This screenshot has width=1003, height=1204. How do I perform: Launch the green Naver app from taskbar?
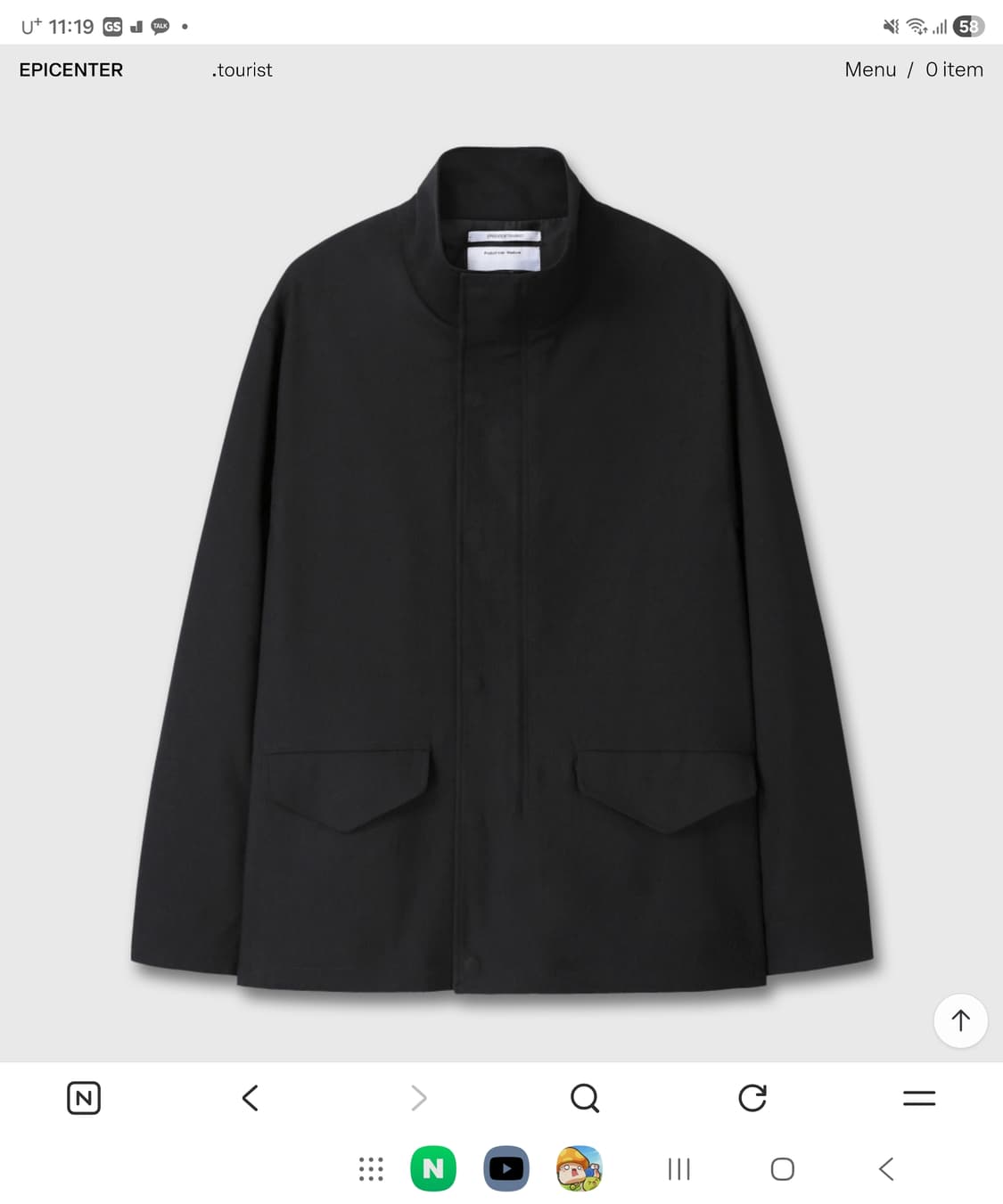coord(433,1168)
